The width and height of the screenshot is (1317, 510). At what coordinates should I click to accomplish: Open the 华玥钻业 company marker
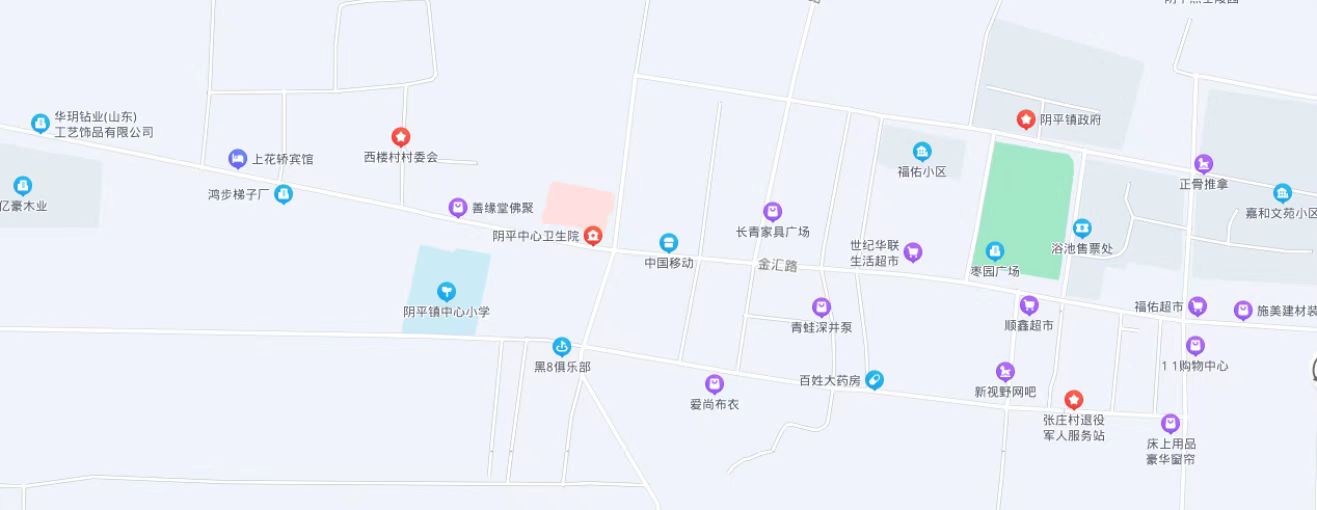pos(40,123)
